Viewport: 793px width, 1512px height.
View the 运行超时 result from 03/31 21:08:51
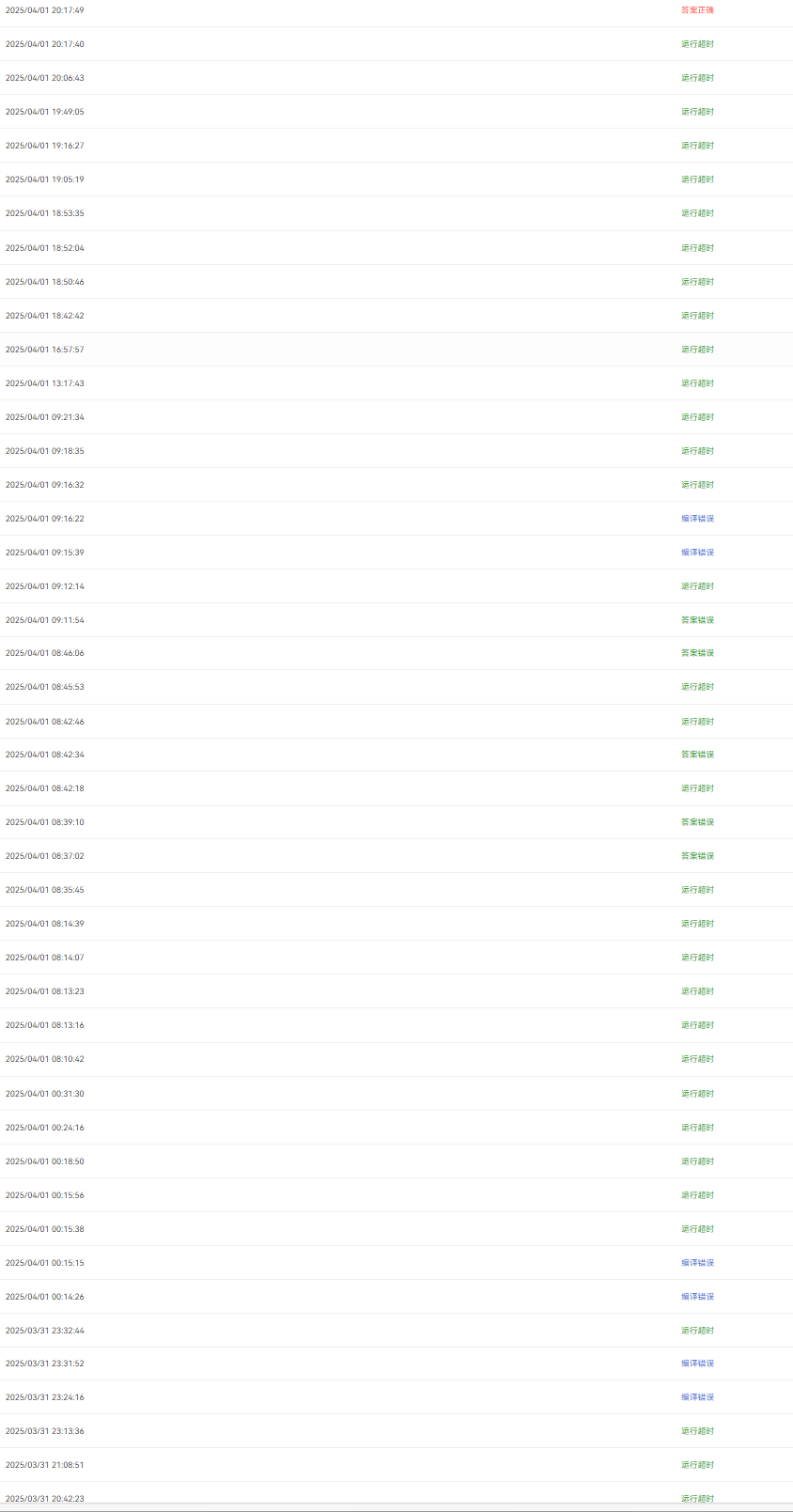pyautogui.click(x=697, y=1465)
